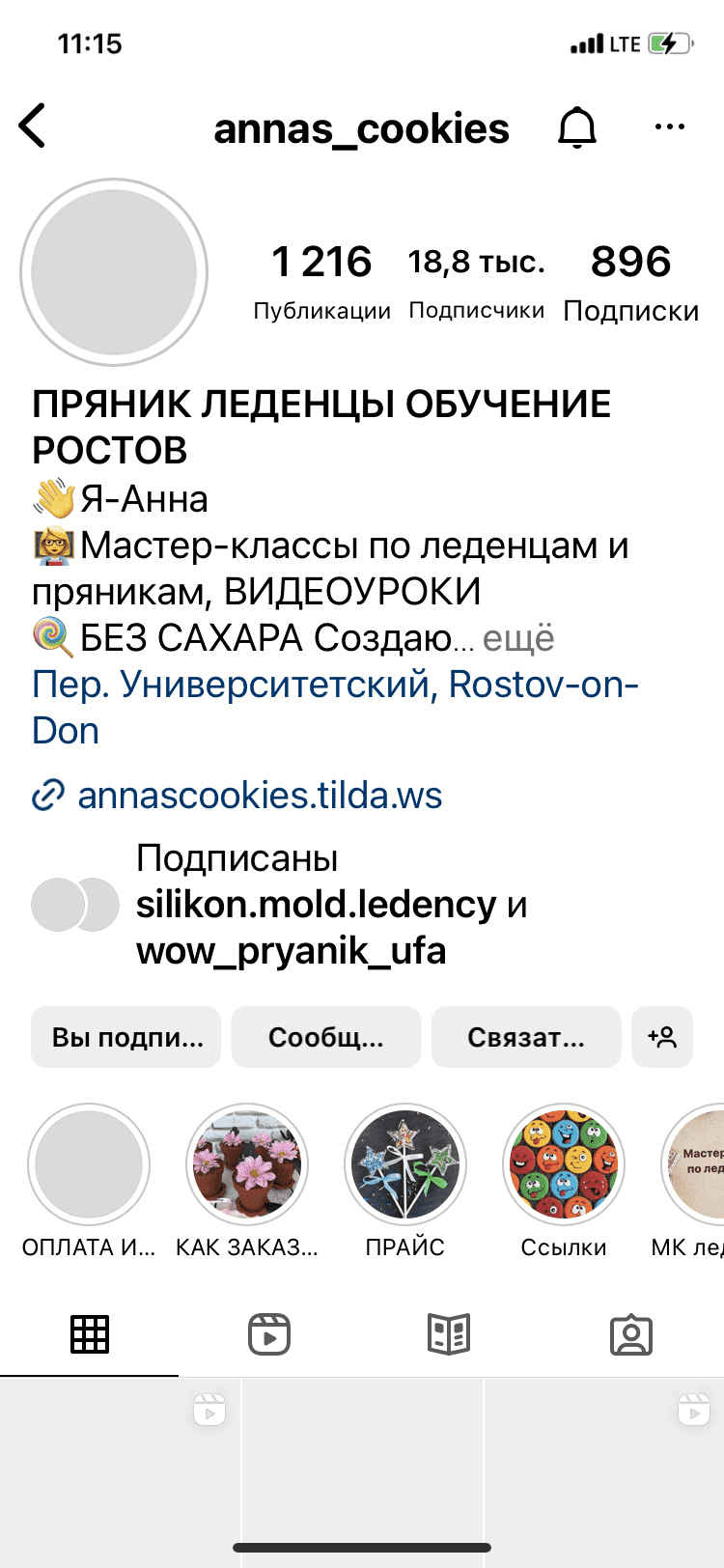Go back using the top-left arrow
The width and height of the screenshot is (724, 1568).
tap(33, 127)
